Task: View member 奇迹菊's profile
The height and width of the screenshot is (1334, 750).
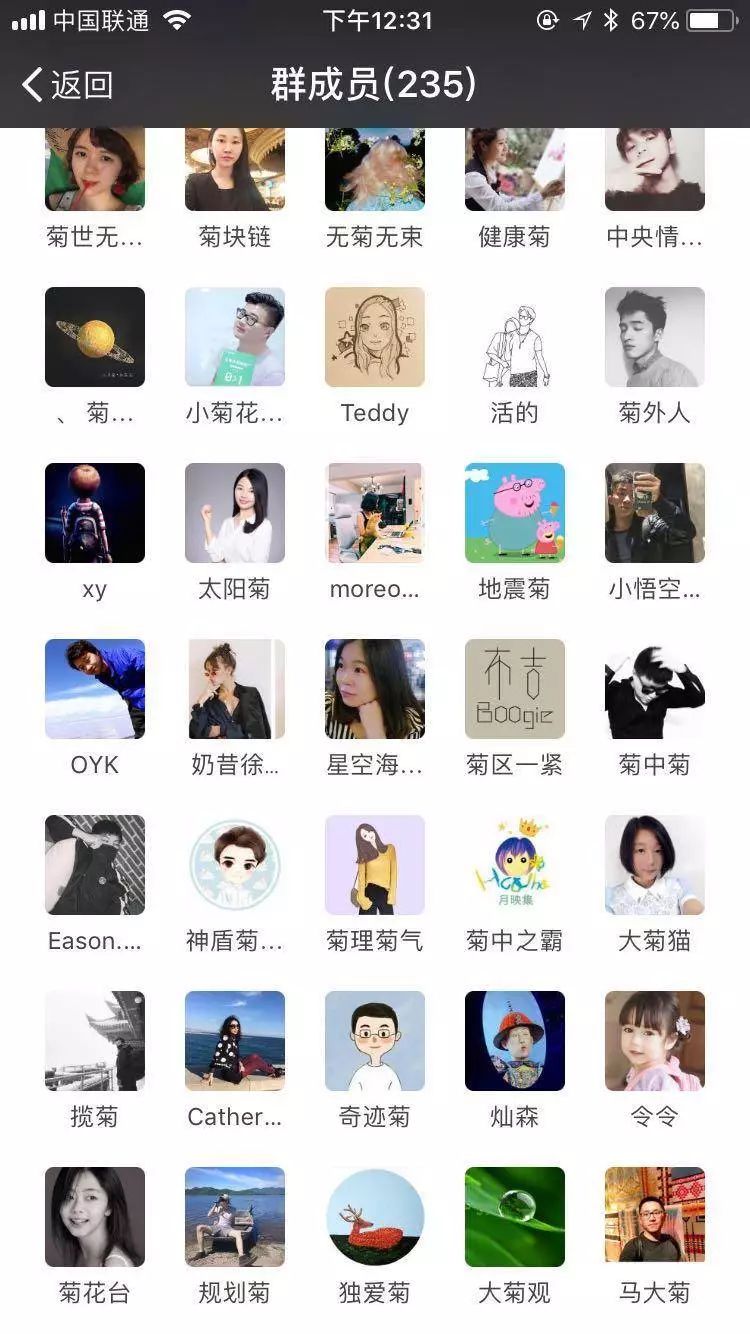Action: [x=375, y=1041]
